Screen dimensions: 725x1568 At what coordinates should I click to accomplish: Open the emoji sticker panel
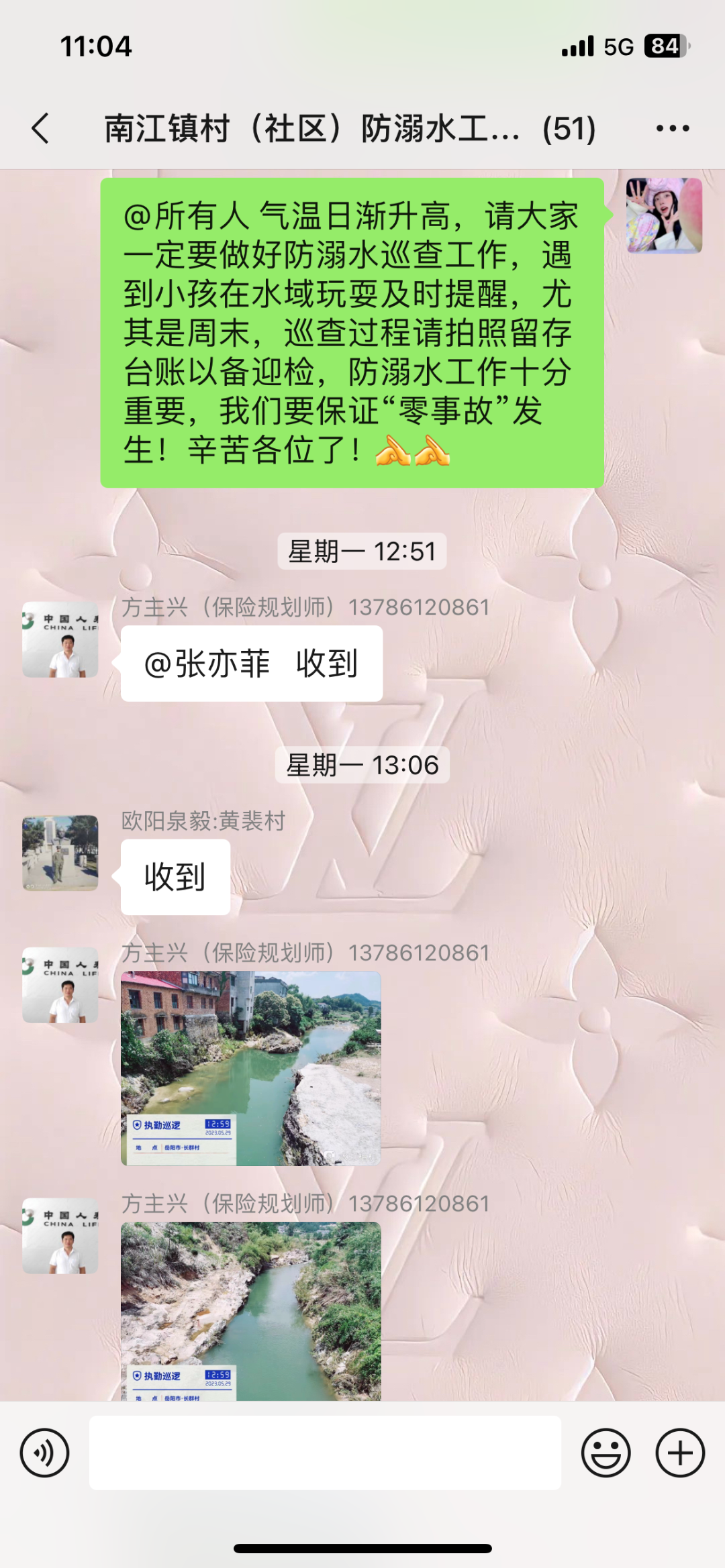click(x=606, y=1453)
